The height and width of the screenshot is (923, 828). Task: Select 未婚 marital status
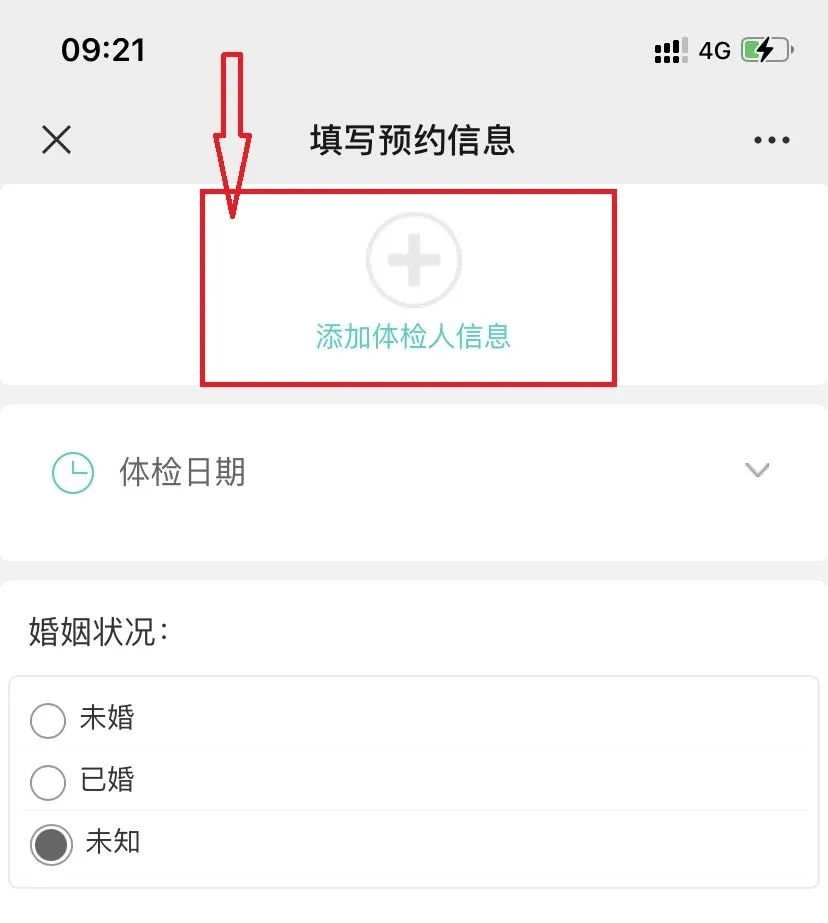click(48, 720)
